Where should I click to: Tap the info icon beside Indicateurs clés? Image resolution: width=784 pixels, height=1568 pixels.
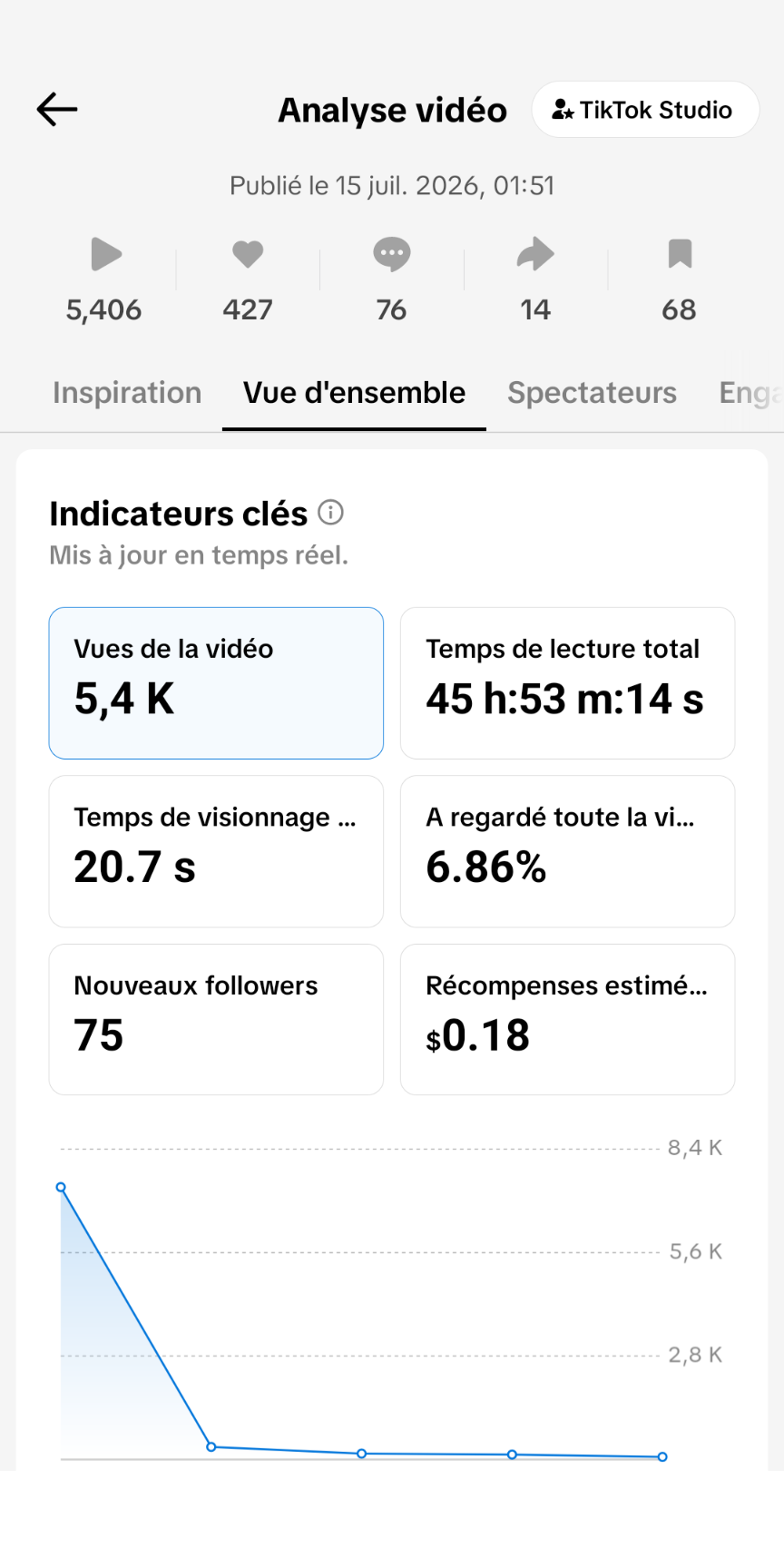[331, 513]
